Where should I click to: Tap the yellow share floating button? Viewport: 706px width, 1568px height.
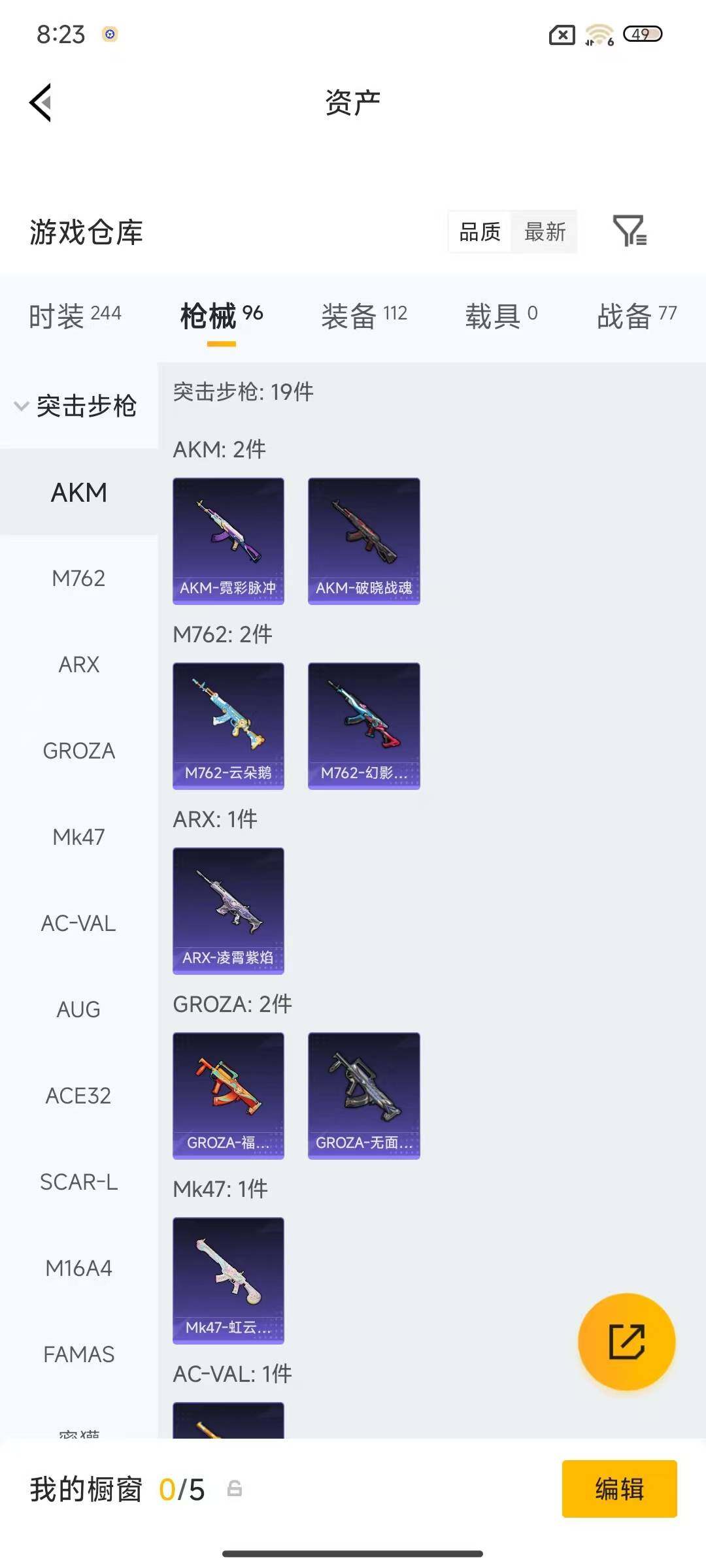click(626, 1341)
